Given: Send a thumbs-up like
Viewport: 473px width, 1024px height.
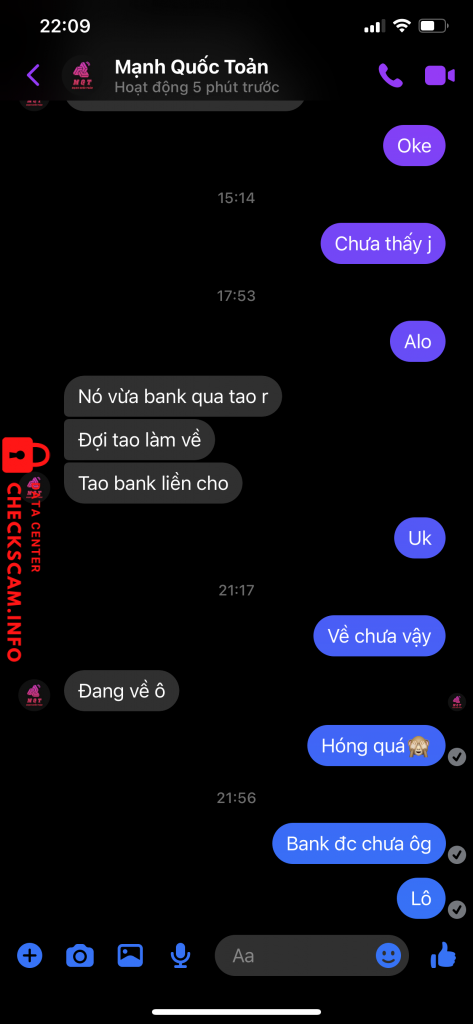Looking at the screenshot, I should pyautogui.click(x=443, y=955).
